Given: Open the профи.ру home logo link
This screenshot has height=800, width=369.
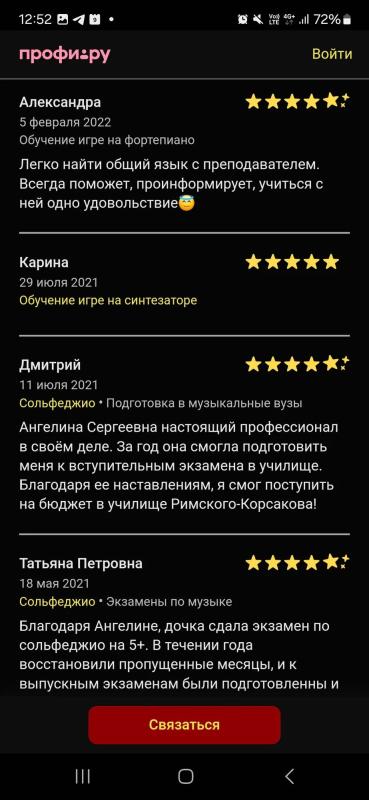Looking at the screenshot, I should click(x=65, y=55).
